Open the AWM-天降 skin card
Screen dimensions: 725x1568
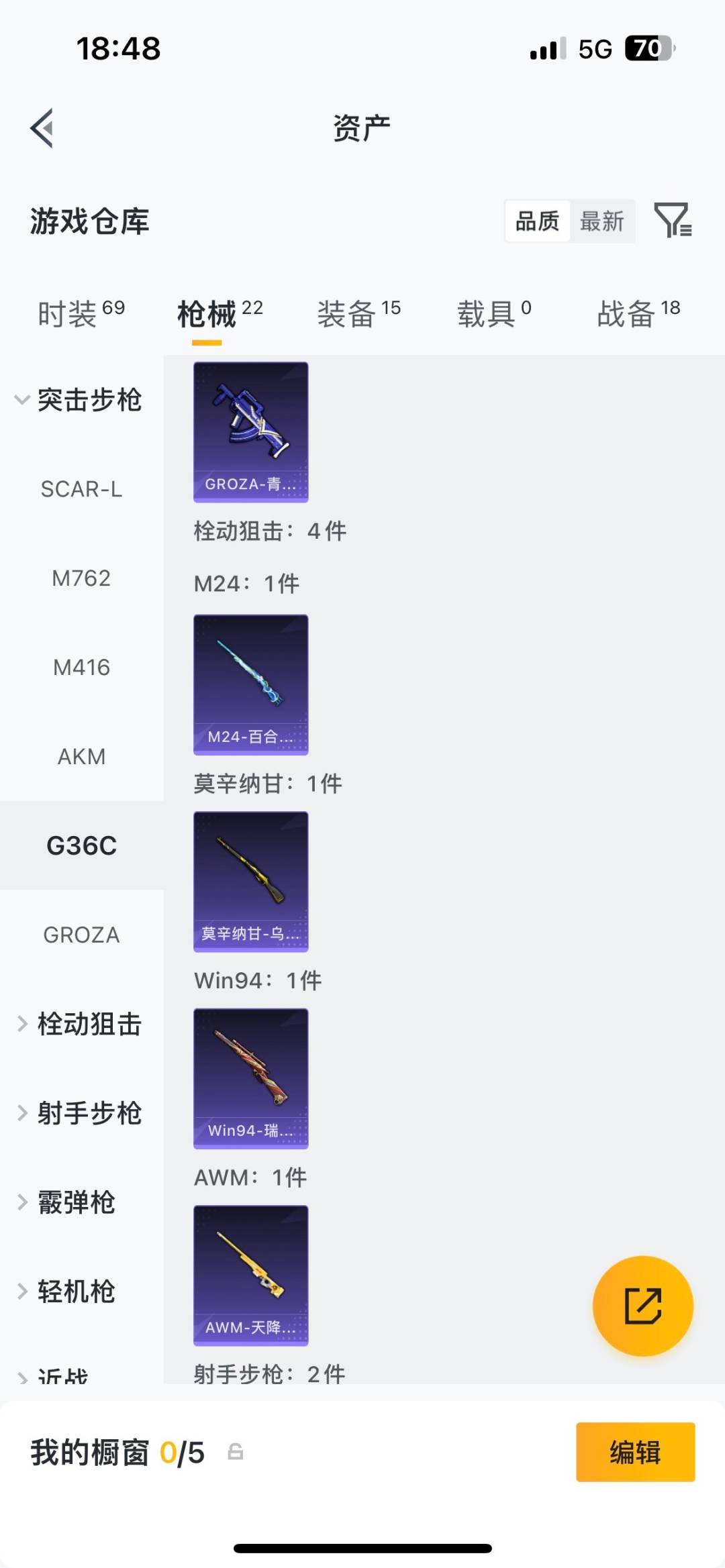point(250,1276)
